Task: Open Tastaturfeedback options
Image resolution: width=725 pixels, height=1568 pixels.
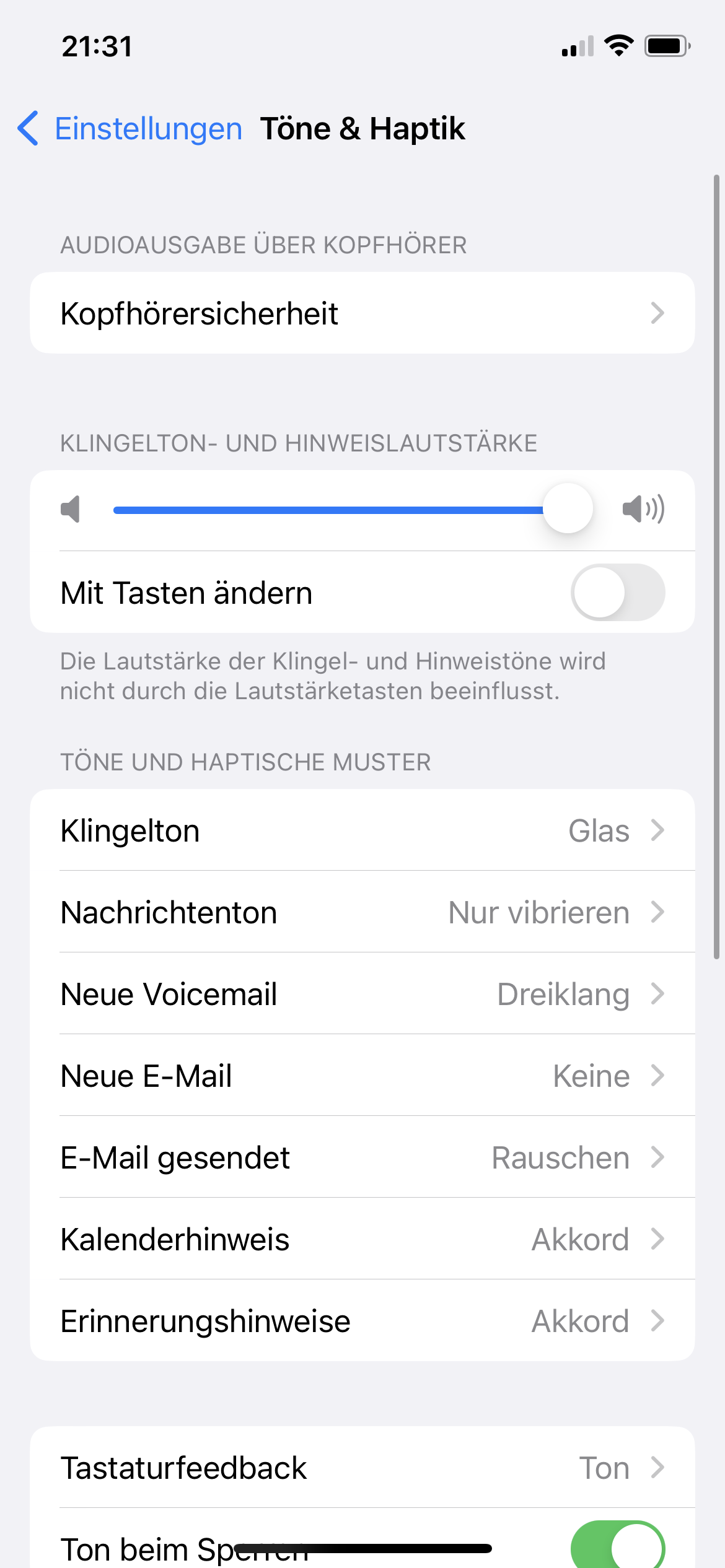Action: pyautogui.click(x=362, y=1468)
